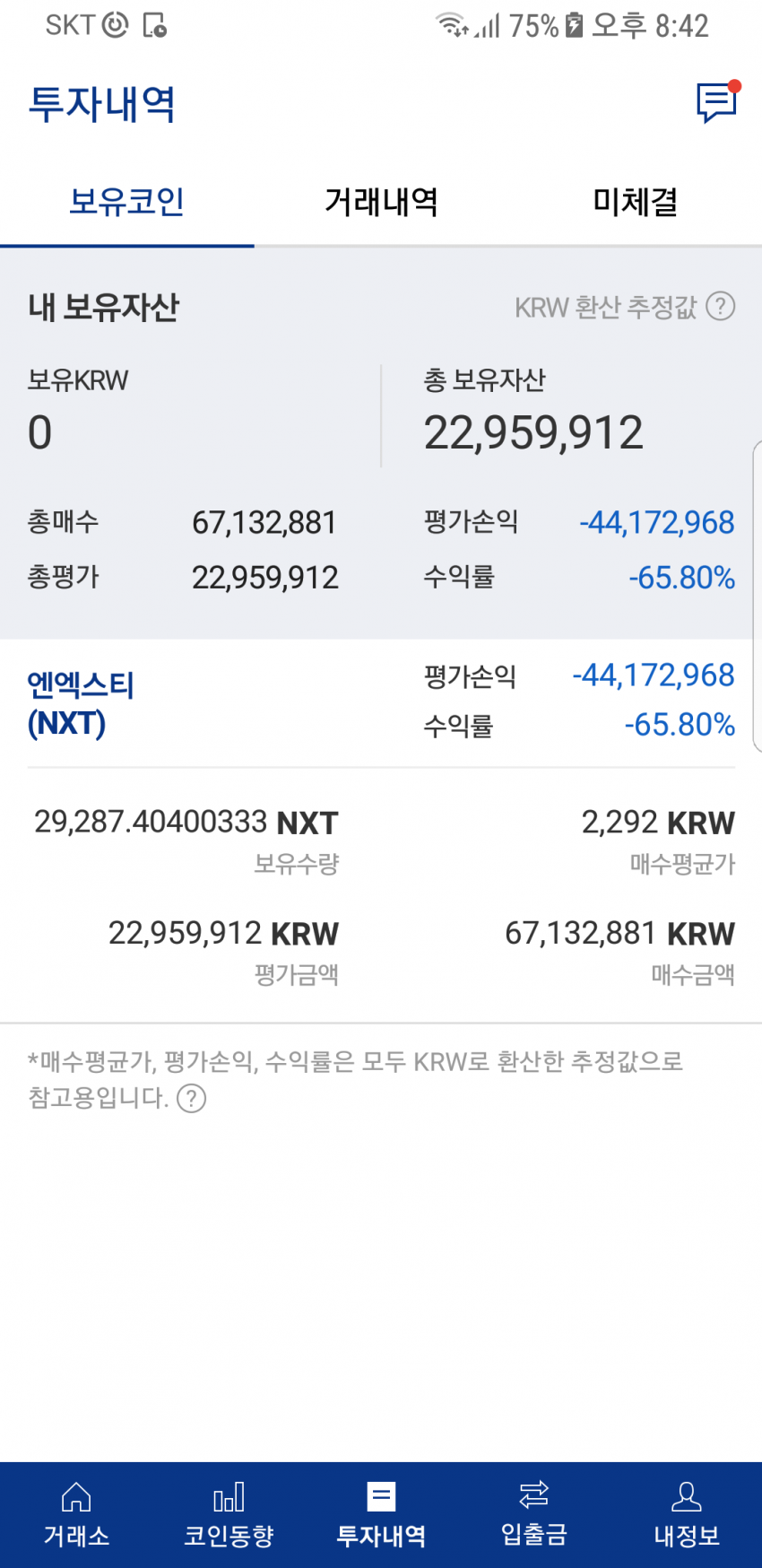Open the 엔엑스티 (NXT) coin detail link

(81, 704)
